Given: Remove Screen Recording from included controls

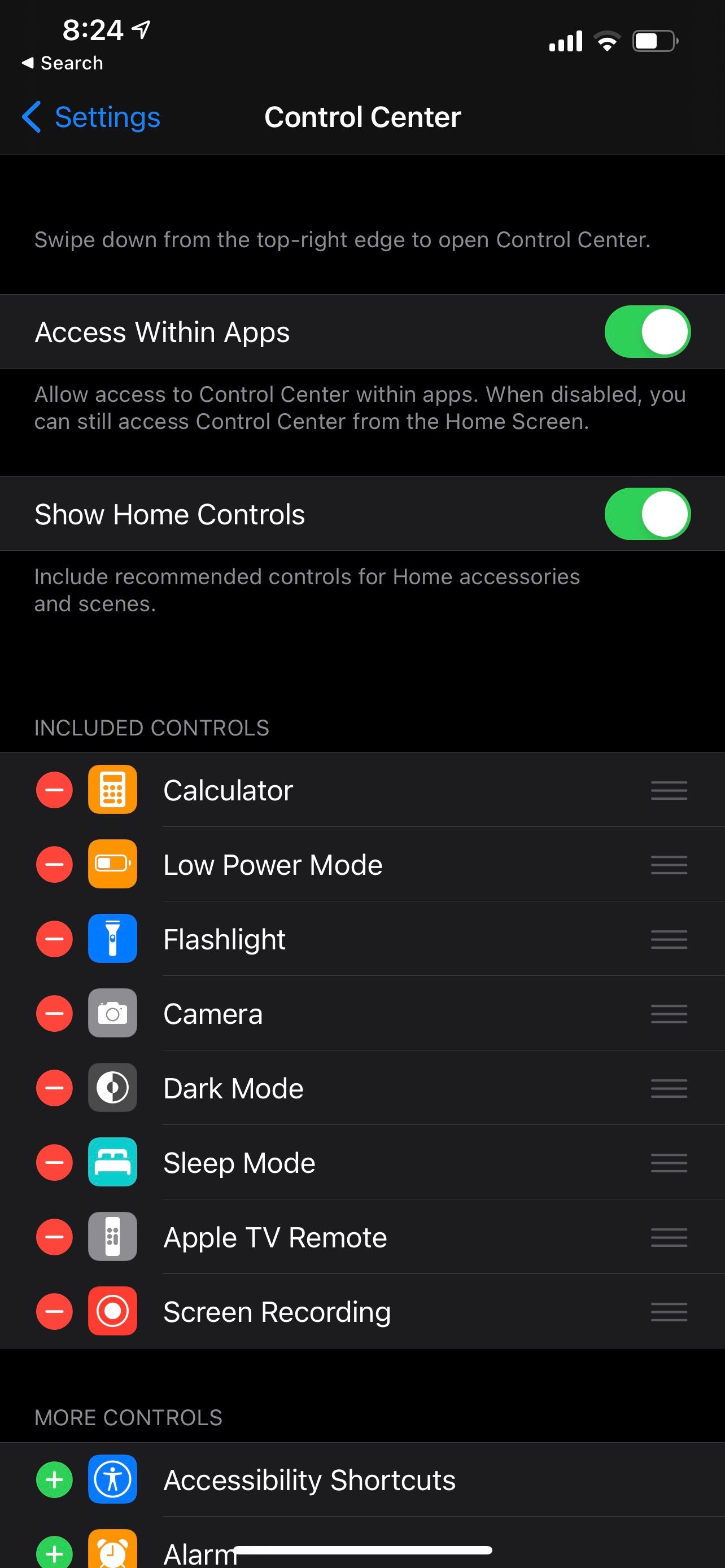Looking at the screenshot, I should click(54, 1311).
